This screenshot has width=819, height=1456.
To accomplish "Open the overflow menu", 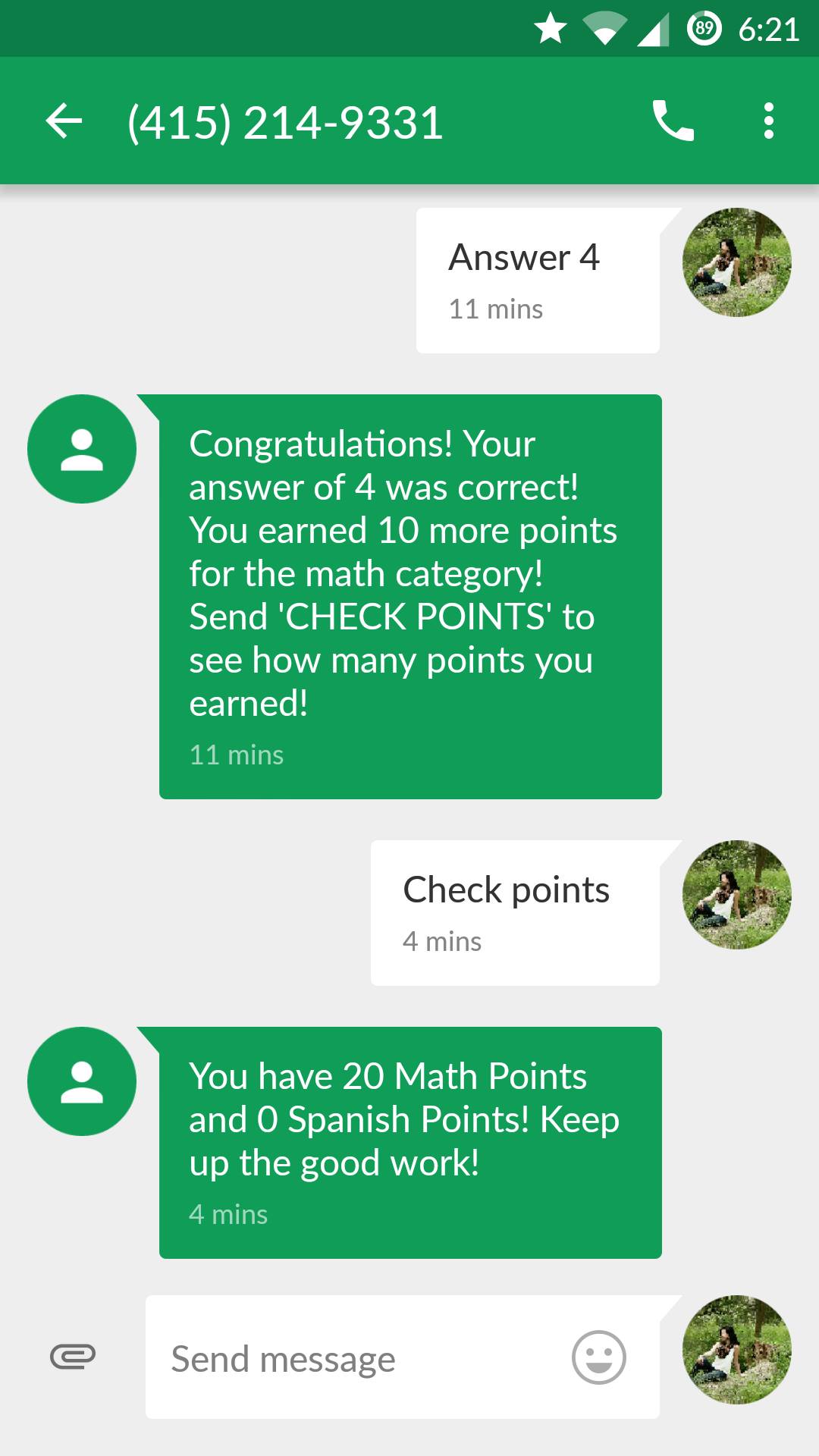I will click(769, 121).
